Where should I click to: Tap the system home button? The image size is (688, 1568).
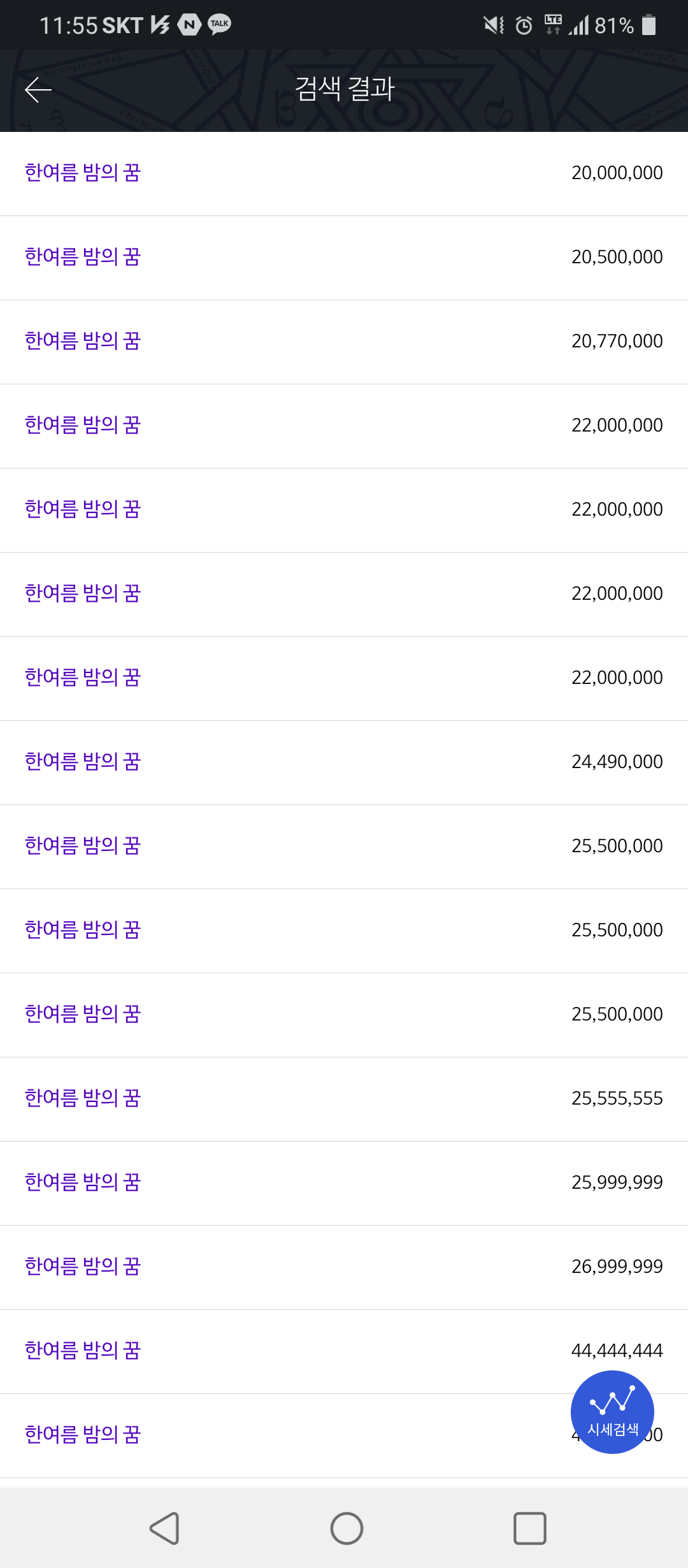point(347,1528)
